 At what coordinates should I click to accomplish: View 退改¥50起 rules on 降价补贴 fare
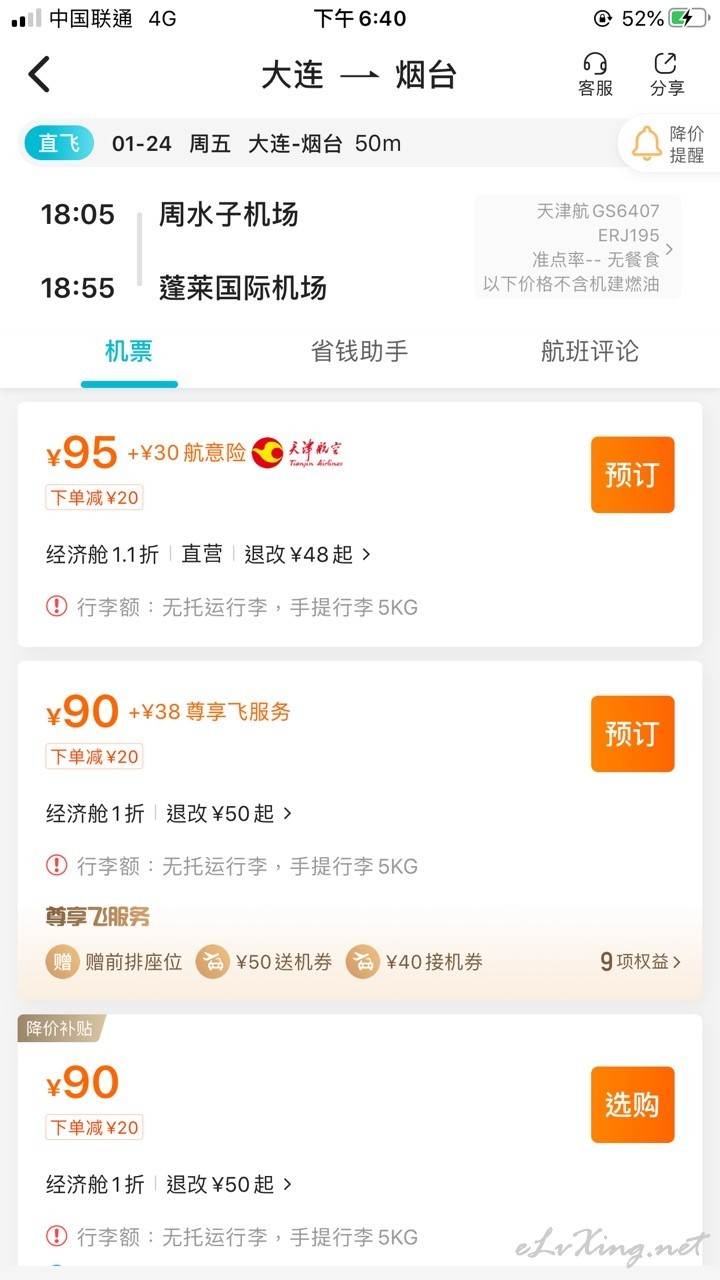click(x=229, y=1185)
